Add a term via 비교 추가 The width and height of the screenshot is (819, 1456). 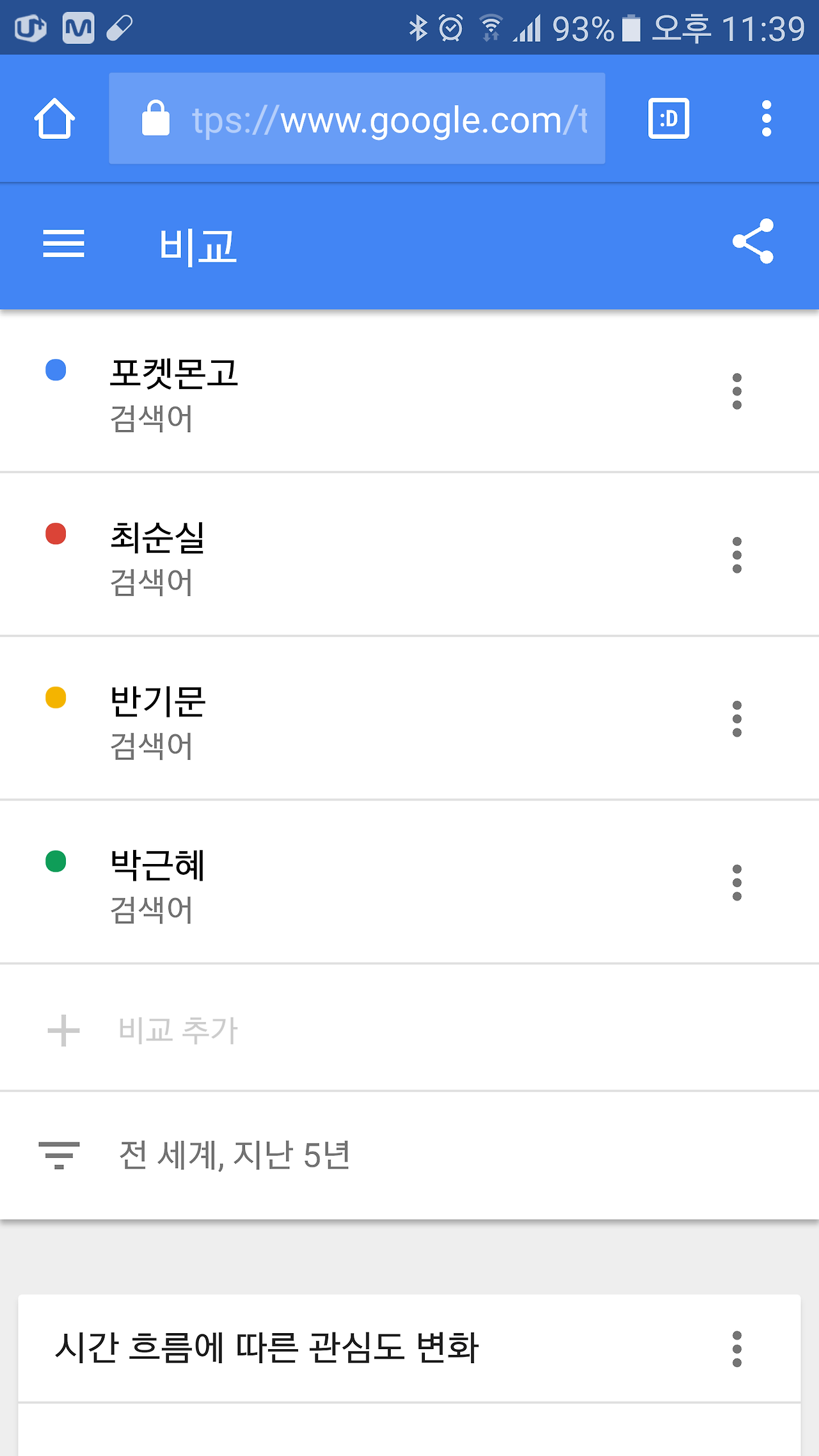[178, 1030]
